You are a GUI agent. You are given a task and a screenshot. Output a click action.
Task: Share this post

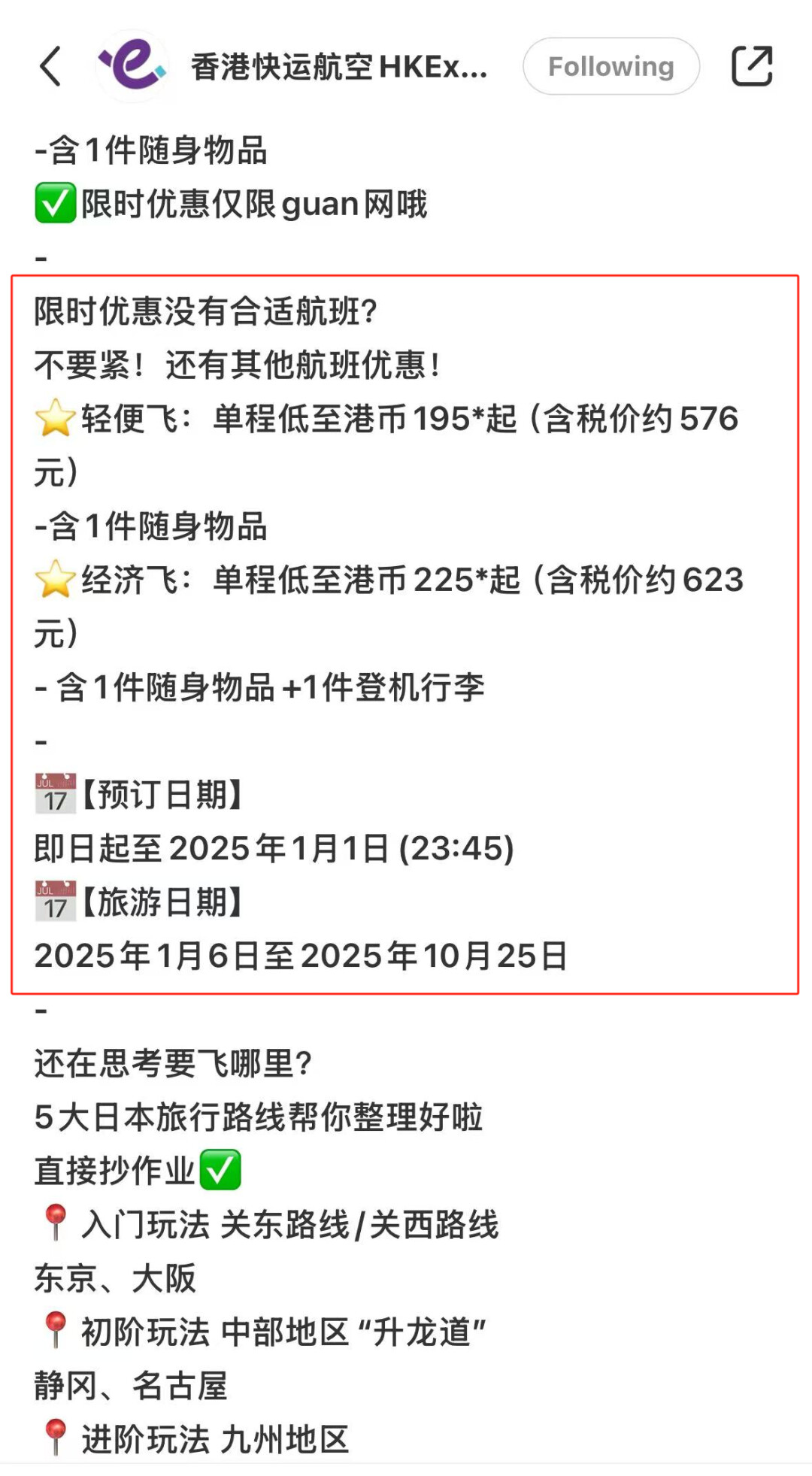point(752,66)
